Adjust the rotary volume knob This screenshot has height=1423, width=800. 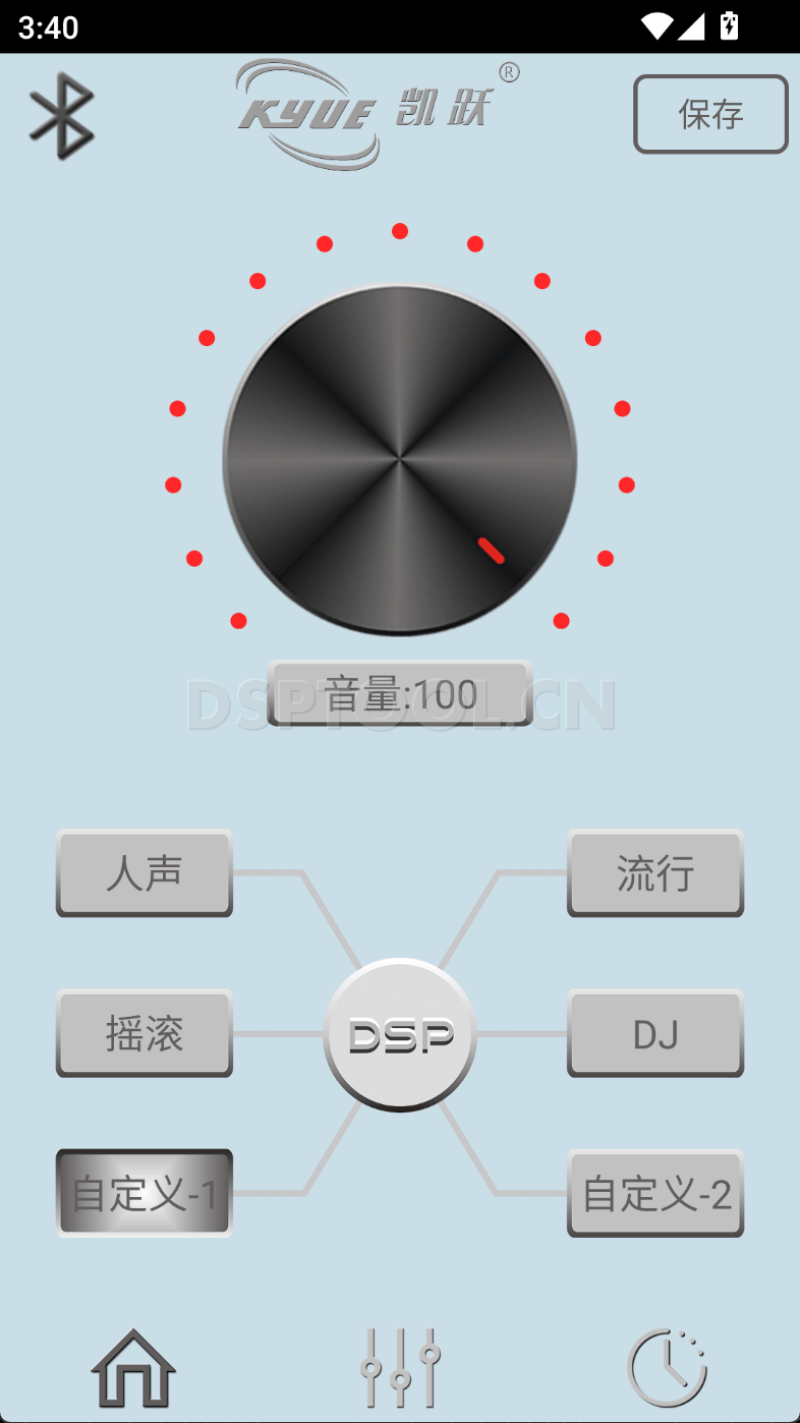[400, 458]
